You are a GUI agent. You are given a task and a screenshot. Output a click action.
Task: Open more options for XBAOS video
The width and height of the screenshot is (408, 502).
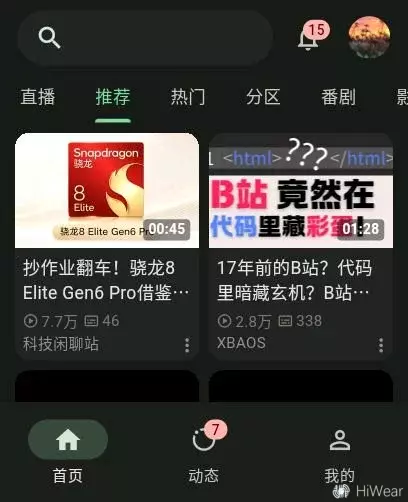pyautogui.click(x=381, y=345)
